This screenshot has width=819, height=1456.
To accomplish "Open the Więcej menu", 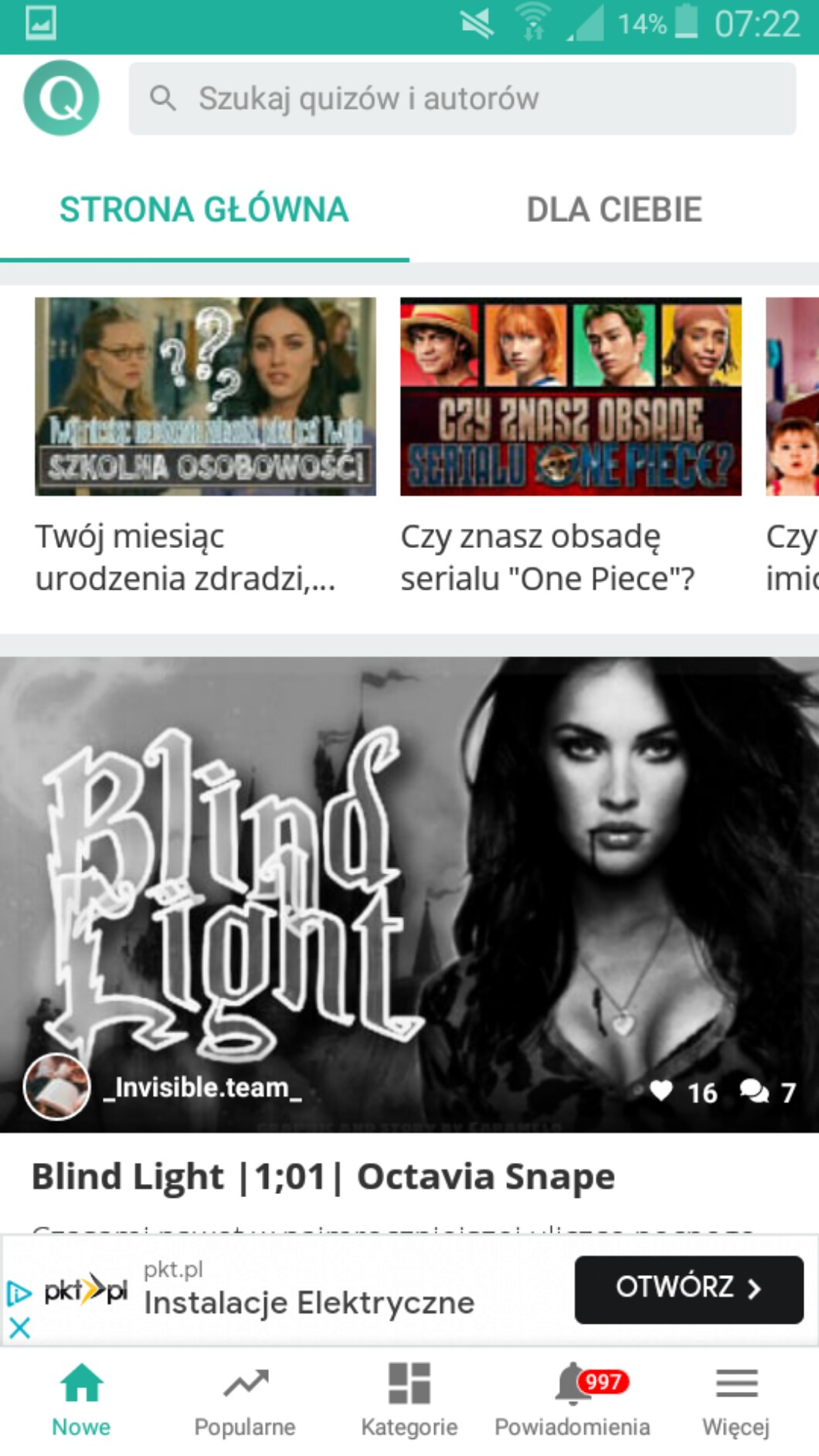I will pyautogui.click(x=736, y=1399).
